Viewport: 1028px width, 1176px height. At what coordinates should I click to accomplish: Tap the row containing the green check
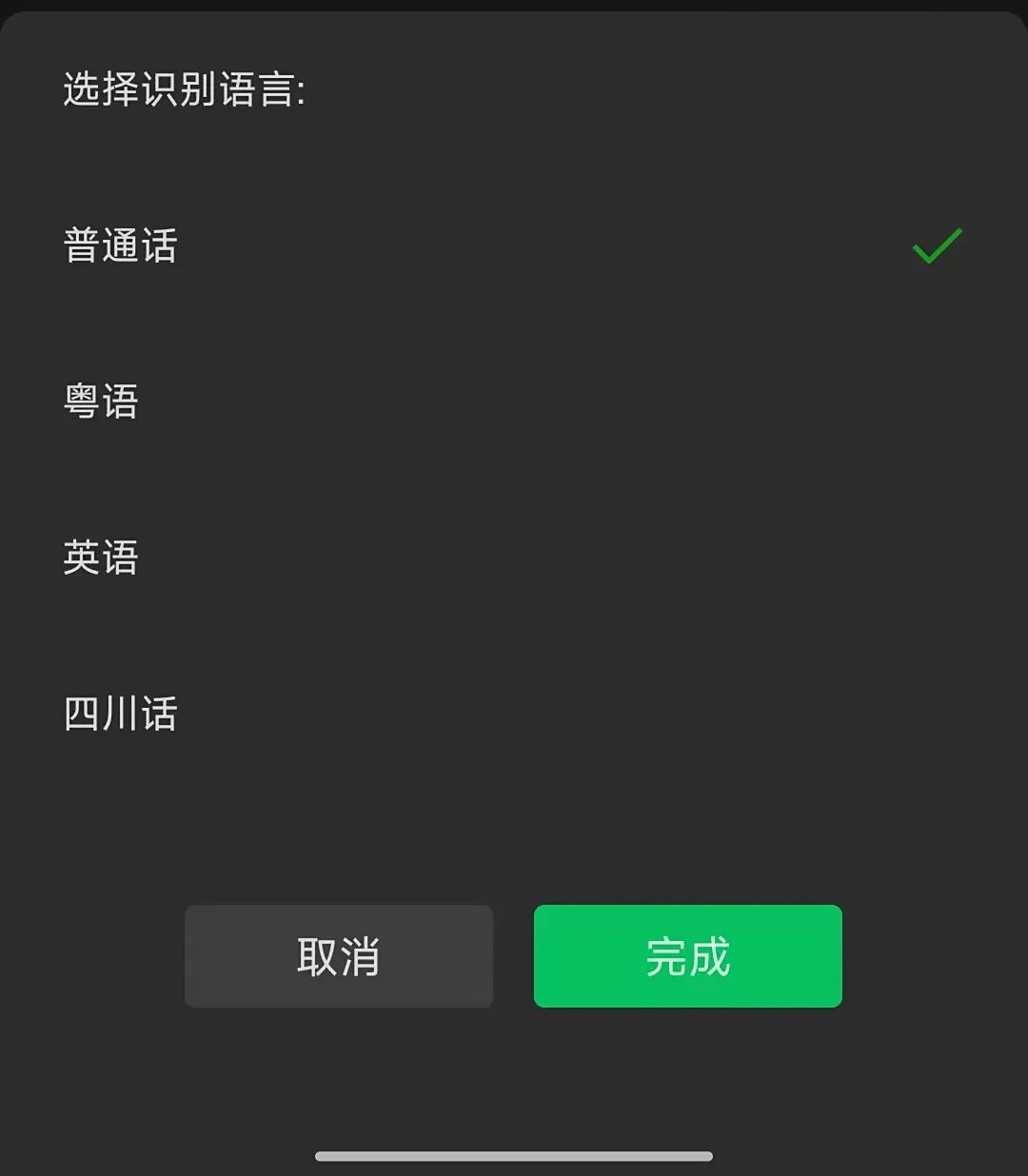pos(514,245)
